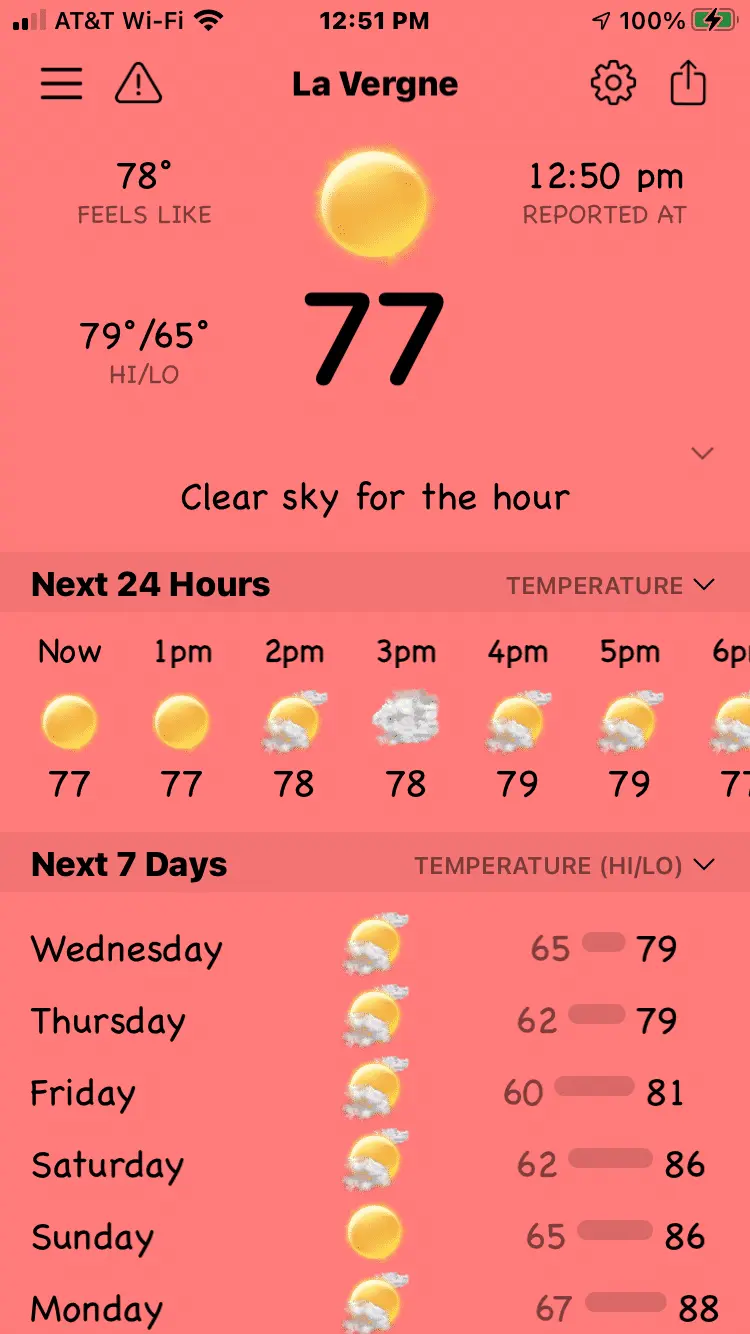View Friday's forecast details

[x=375, y=1092]
